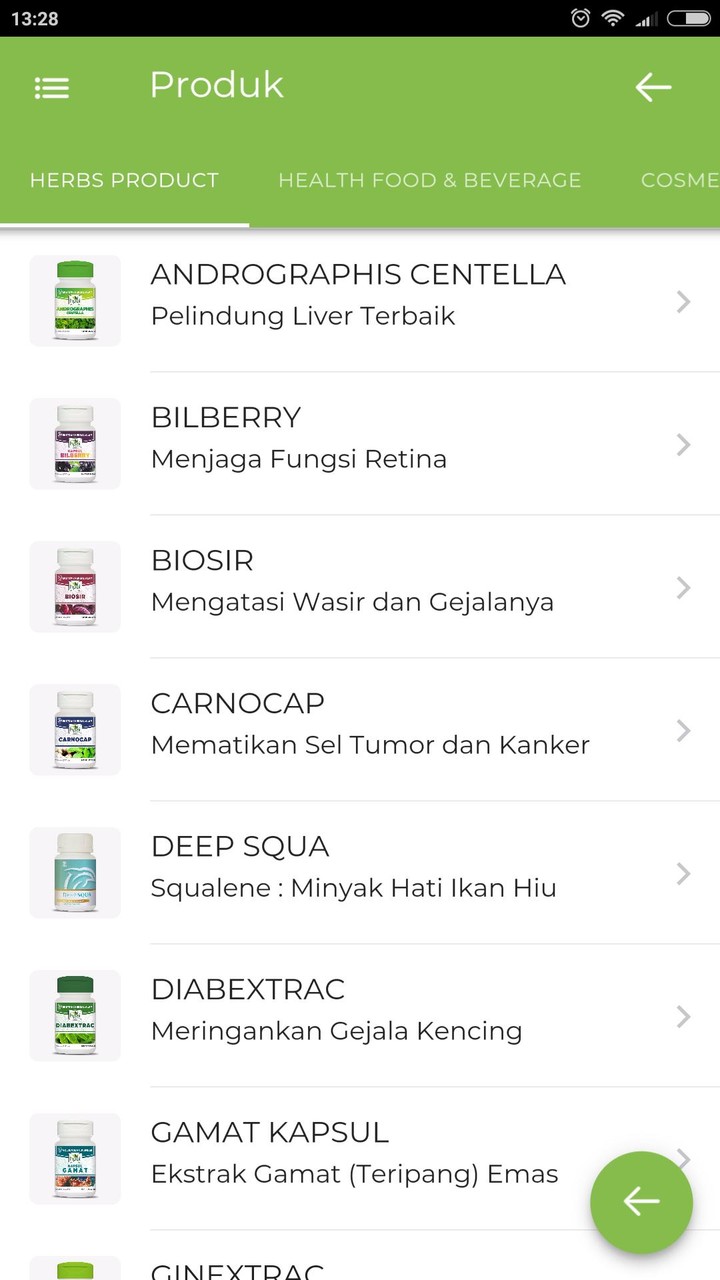Tap the chevron next to DEEP SQUA
The width and height of the screenshot is (720, 1280).
683,873
